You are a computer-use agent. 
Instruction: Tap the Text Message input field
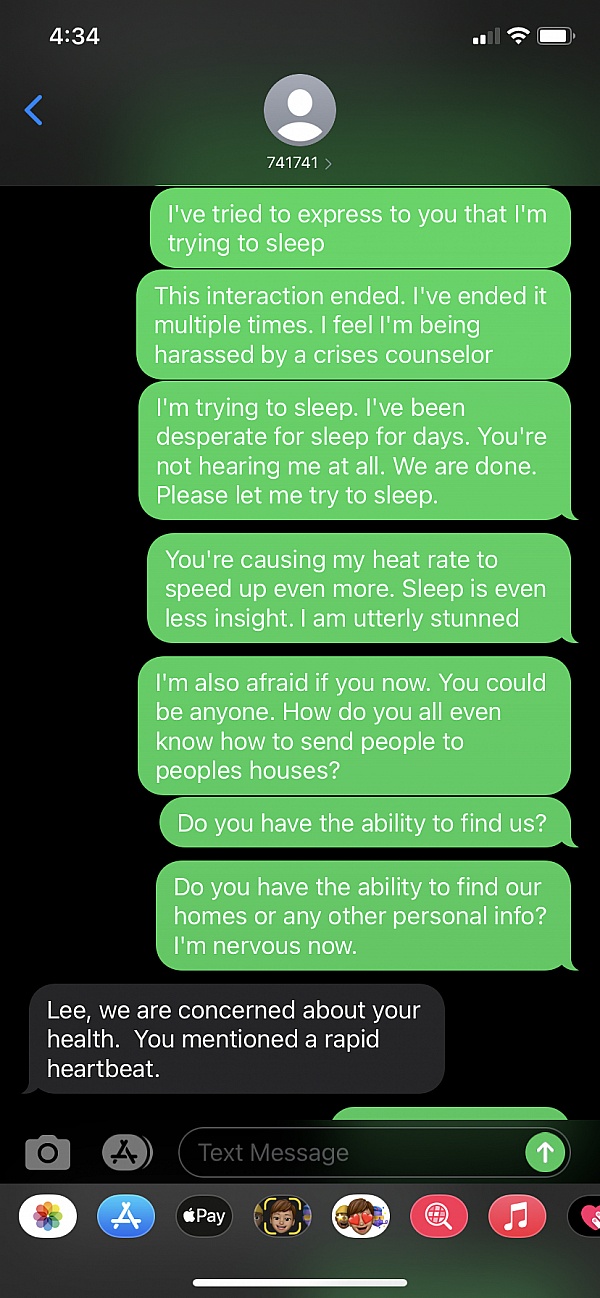click(x=350, y=1153)
